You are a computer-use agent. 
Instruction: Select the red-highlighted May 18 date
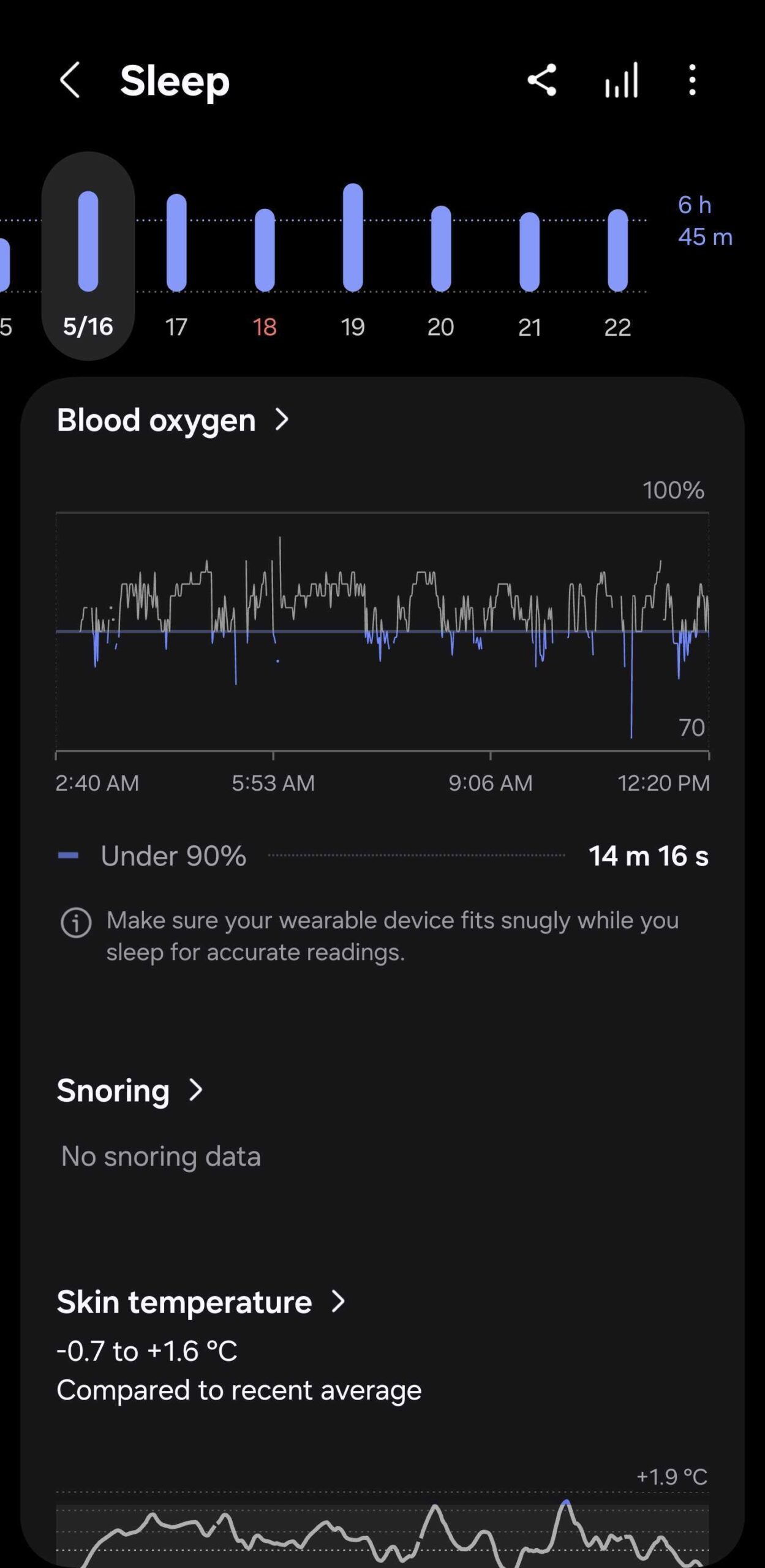pyautogui.click(x=265, y=327)
